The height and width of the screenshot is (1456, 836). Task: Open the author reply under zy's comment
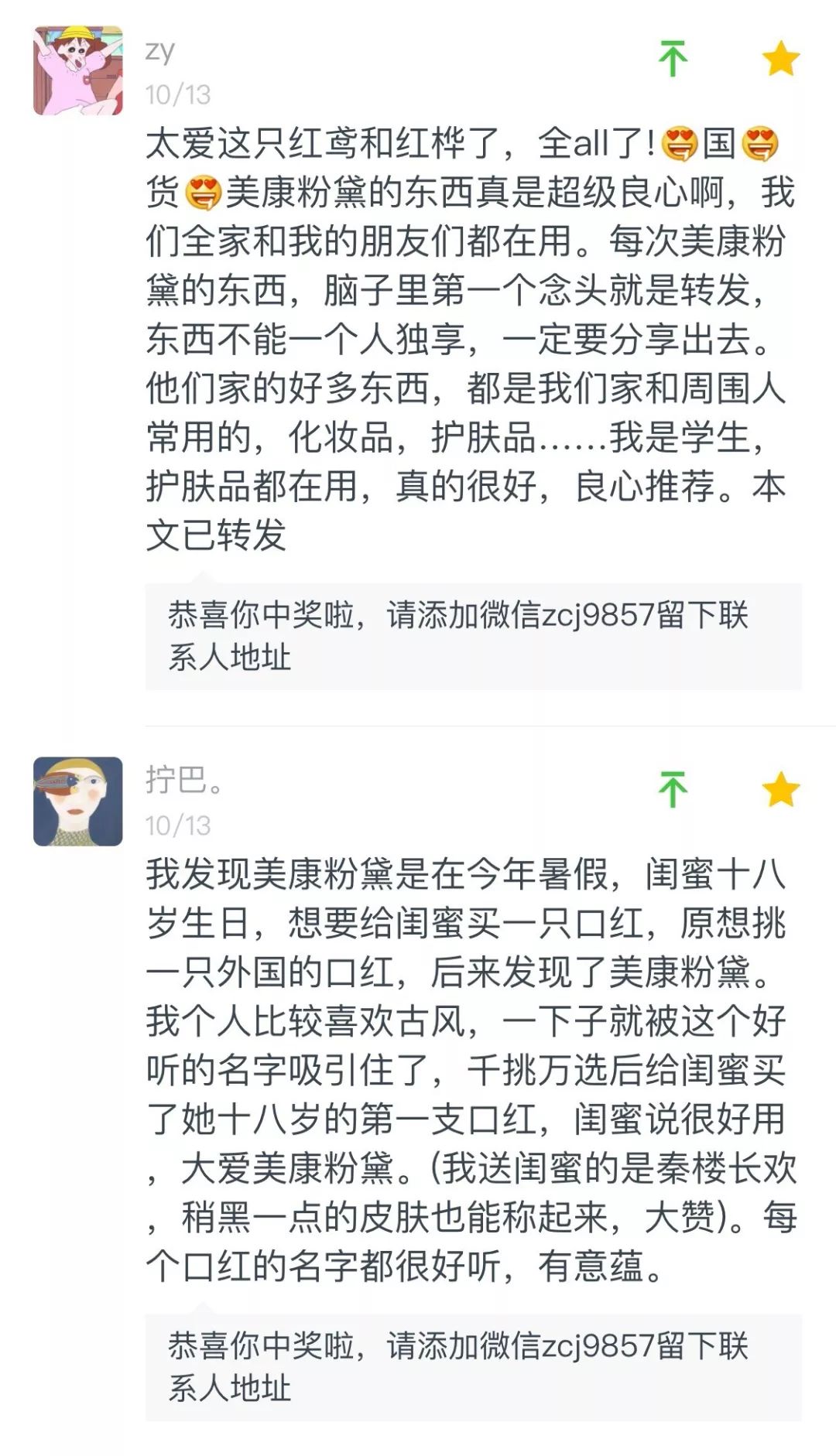click(473, 636)
